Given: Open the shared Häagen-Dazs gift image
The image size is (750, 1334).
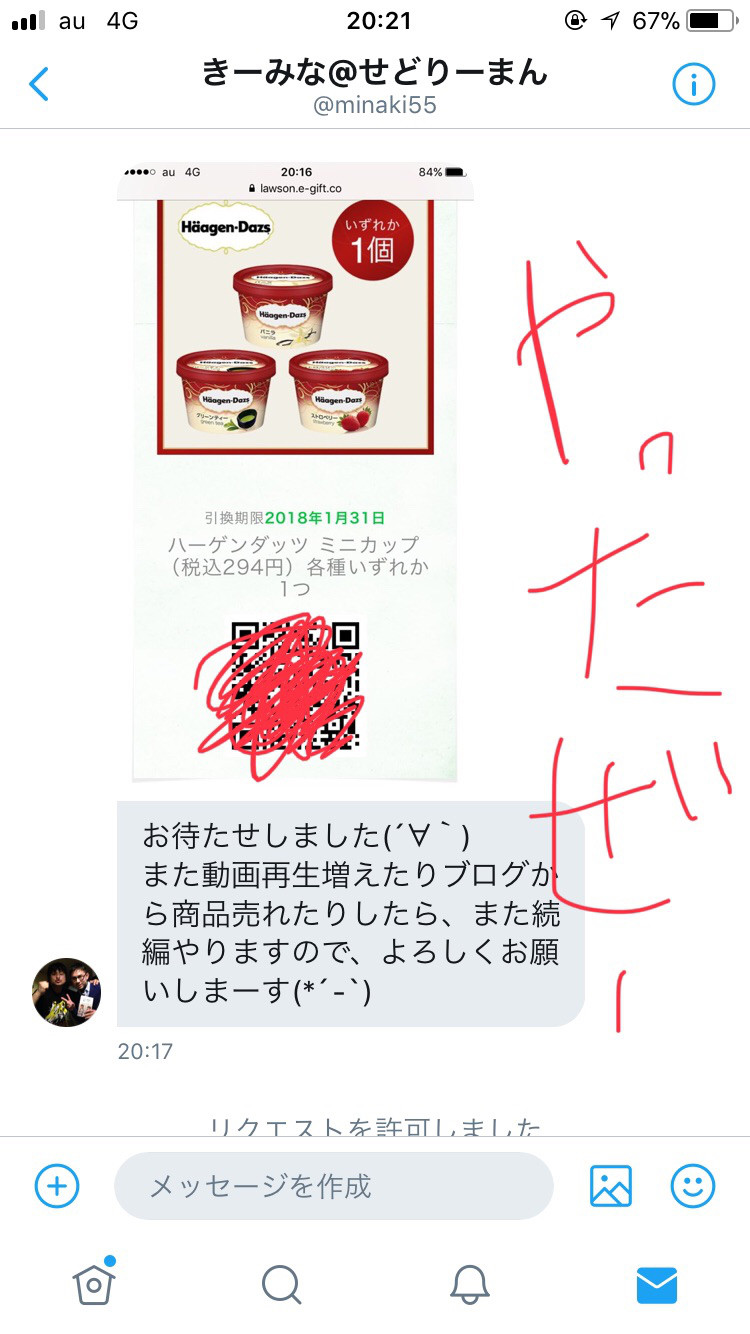Looking at the screenshot, I should (x=295, y=470).
